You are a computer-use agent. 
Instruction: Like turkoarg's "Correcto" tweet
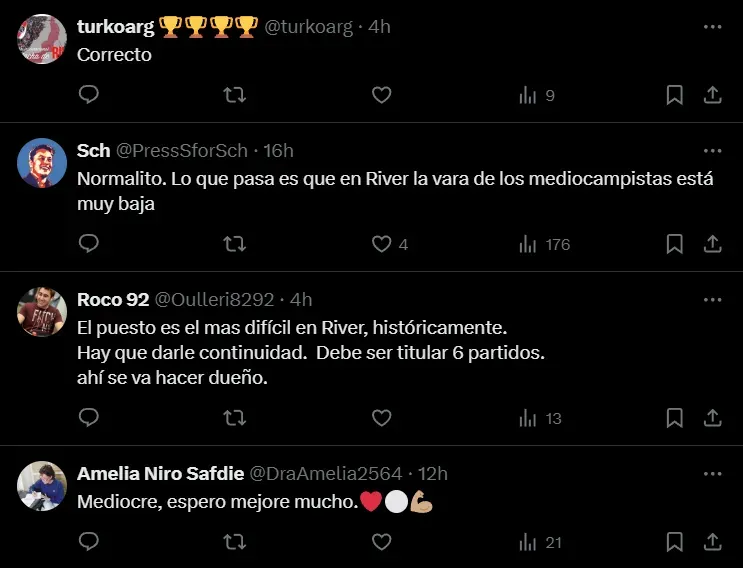pos(381,95)
